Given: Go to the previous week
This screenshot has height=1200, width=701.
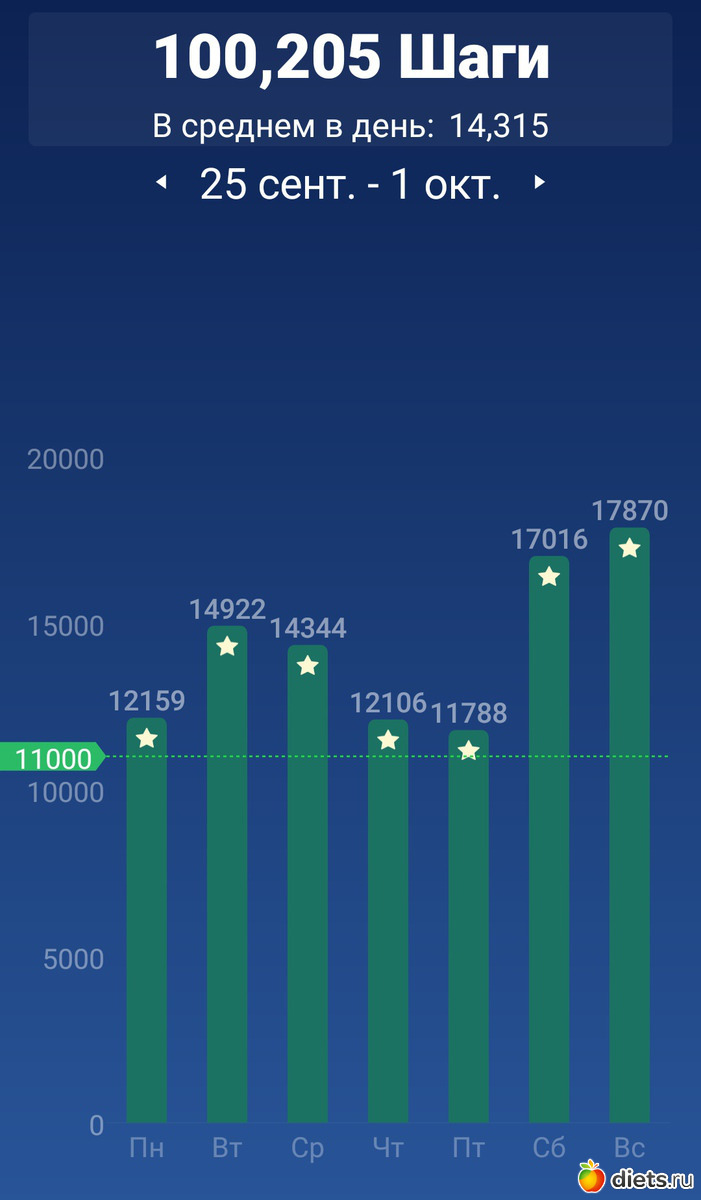Looking at the screenshot, I should click(x=161, y=183).
